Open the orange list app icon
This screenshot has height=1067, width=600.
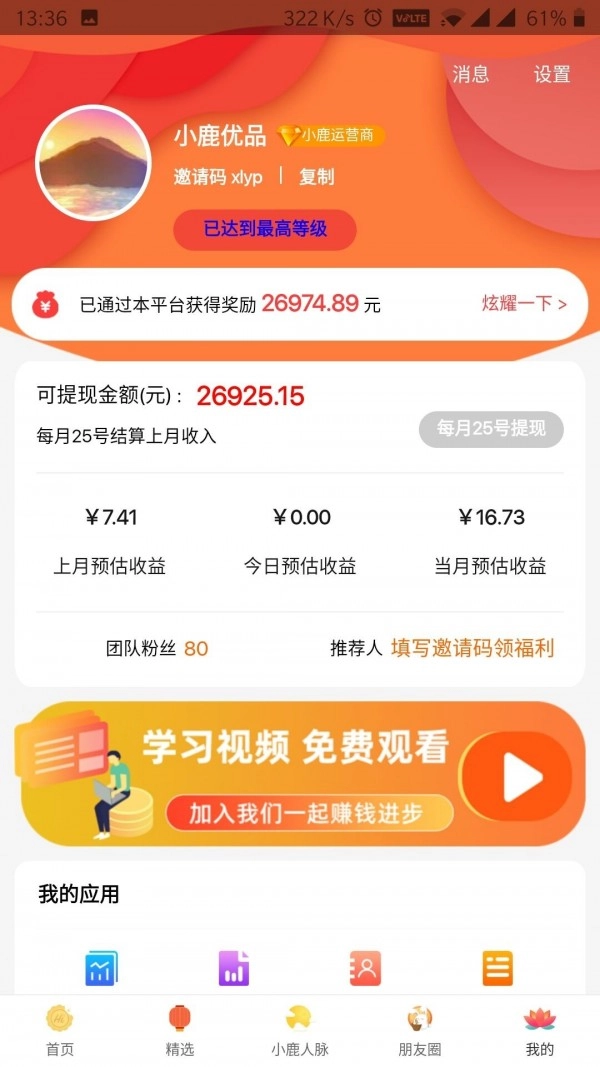(497, 967)
